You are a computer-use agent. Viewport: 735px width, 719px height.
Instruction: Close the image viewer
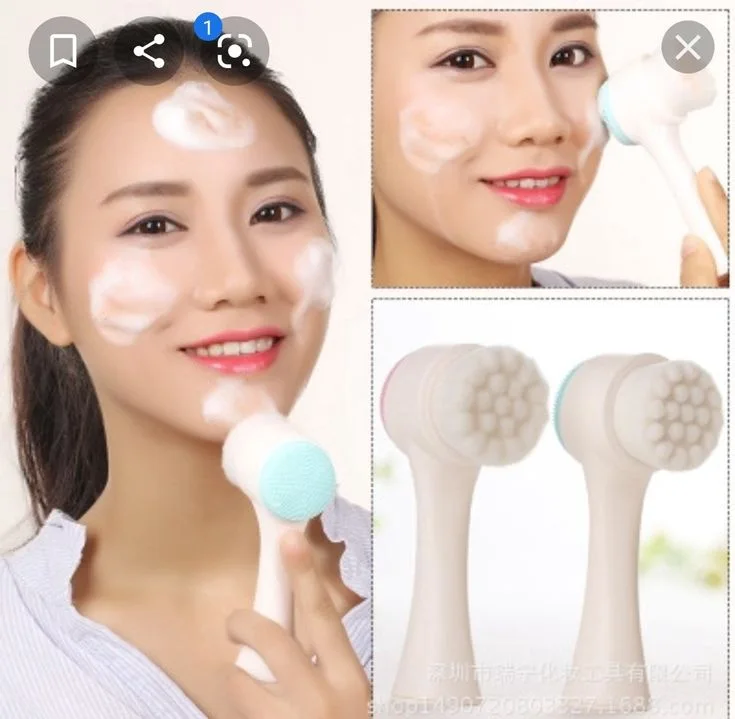[x=688, y=47]
